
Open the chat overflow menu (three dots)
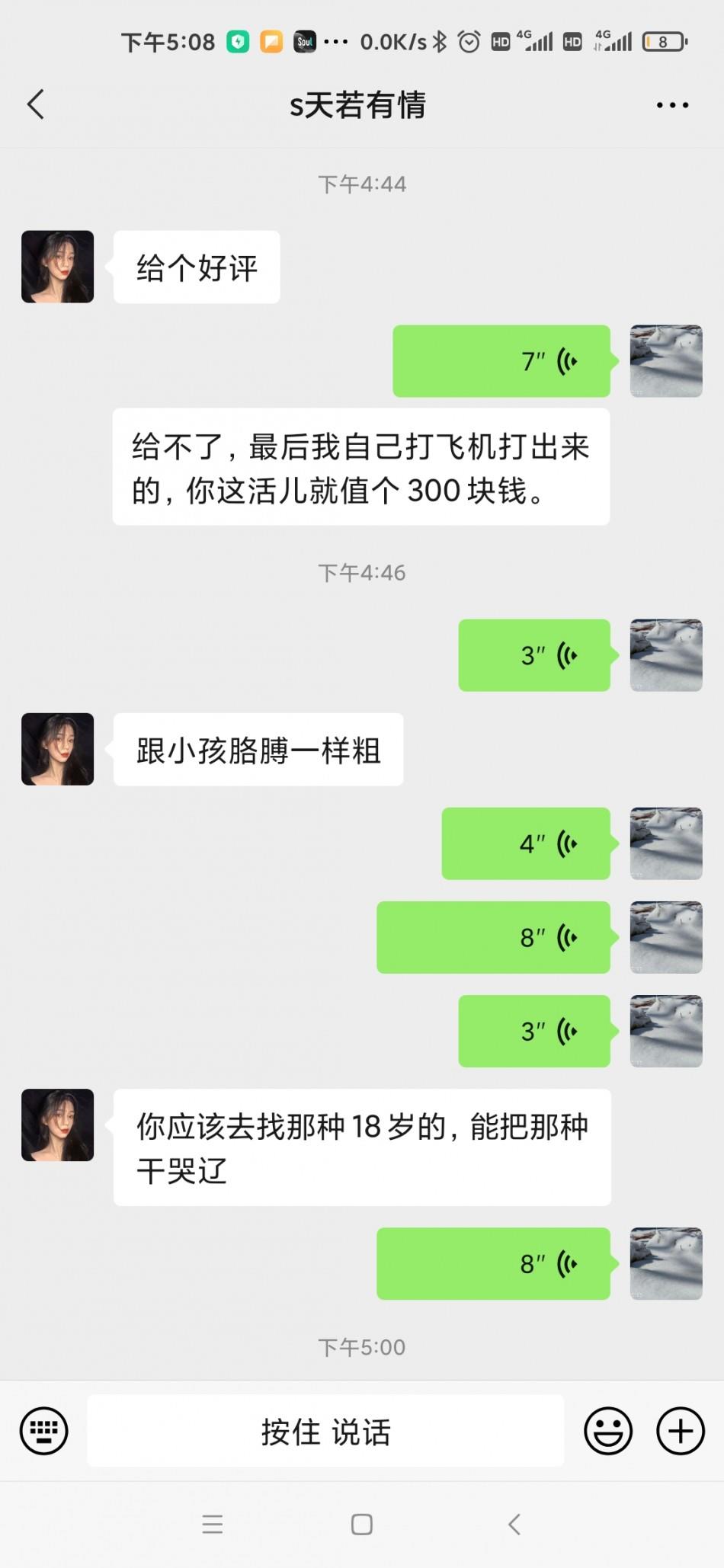tap(672, 105)
